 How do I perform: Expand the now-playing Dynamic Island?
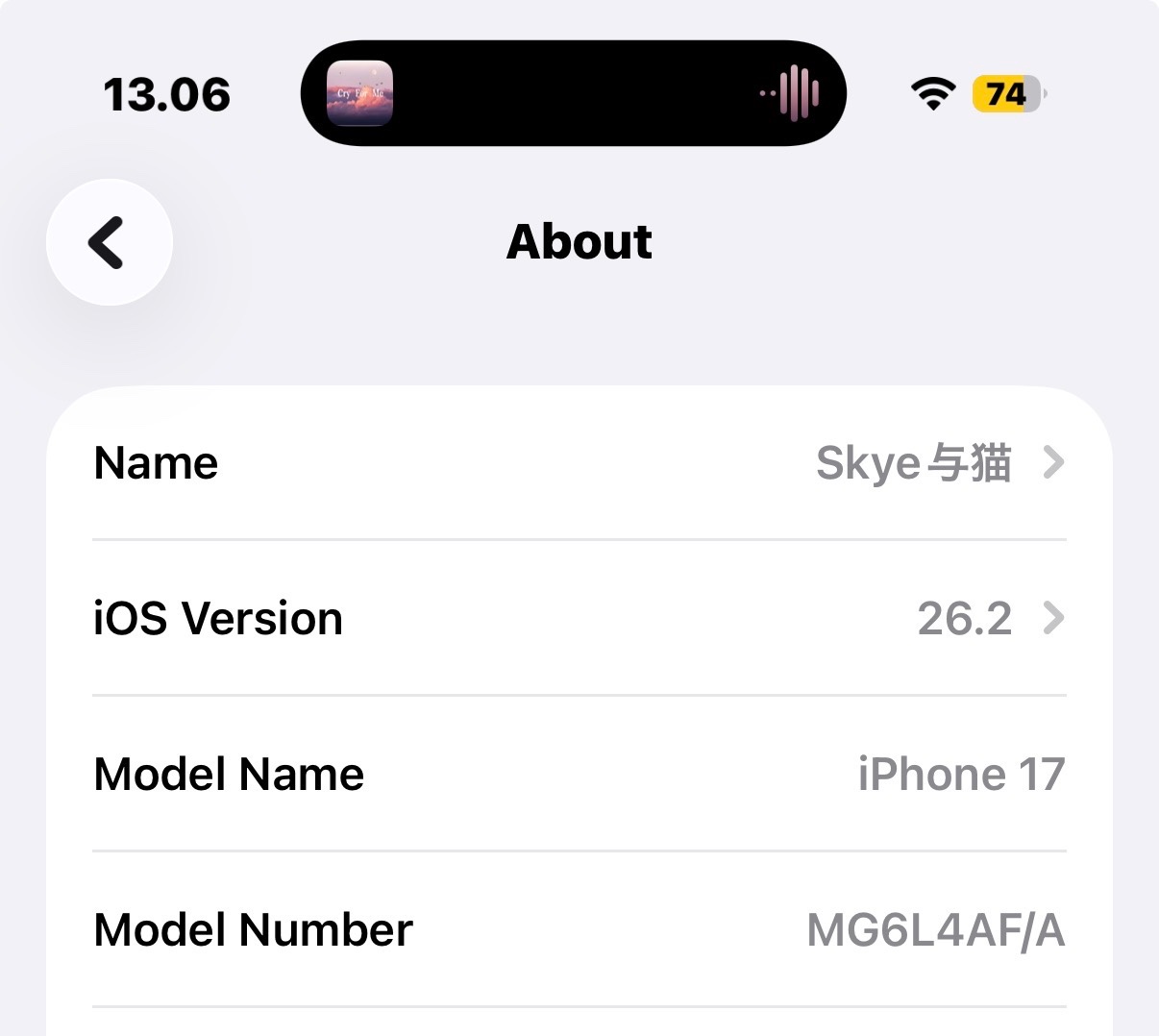tap(573, 94)
